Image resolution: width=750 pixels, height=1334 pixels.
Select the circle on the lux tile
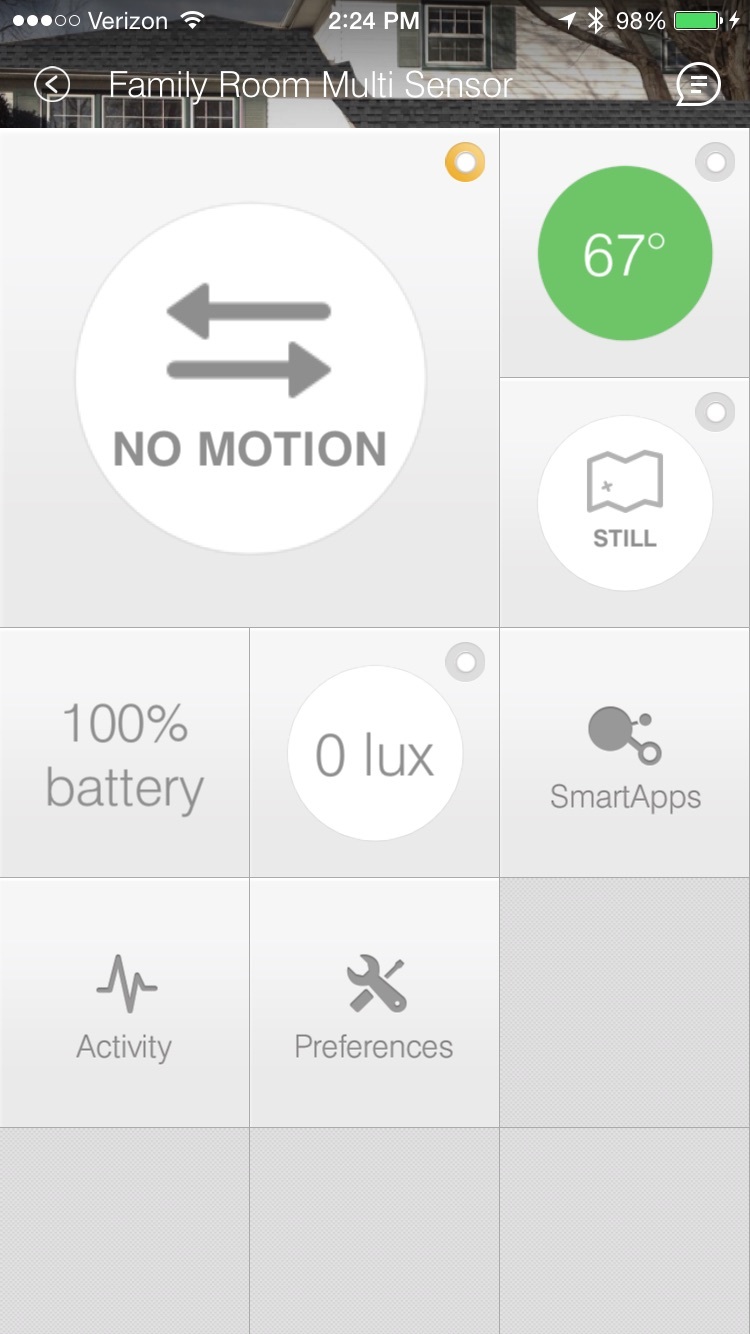(x=465, y=662)
